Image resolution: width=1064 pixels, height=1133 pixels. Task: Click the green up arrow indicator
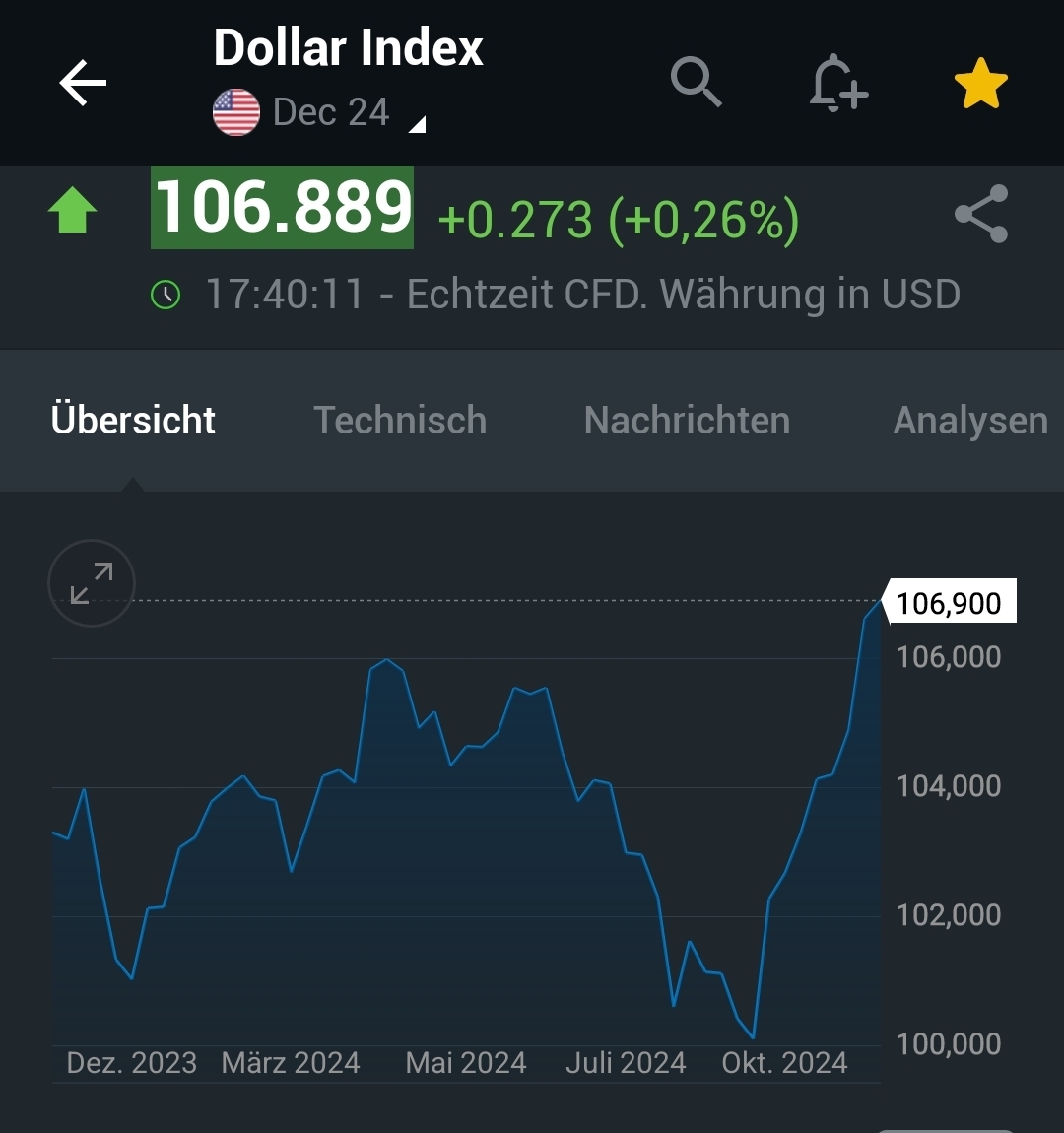click(x=74, y=210)
